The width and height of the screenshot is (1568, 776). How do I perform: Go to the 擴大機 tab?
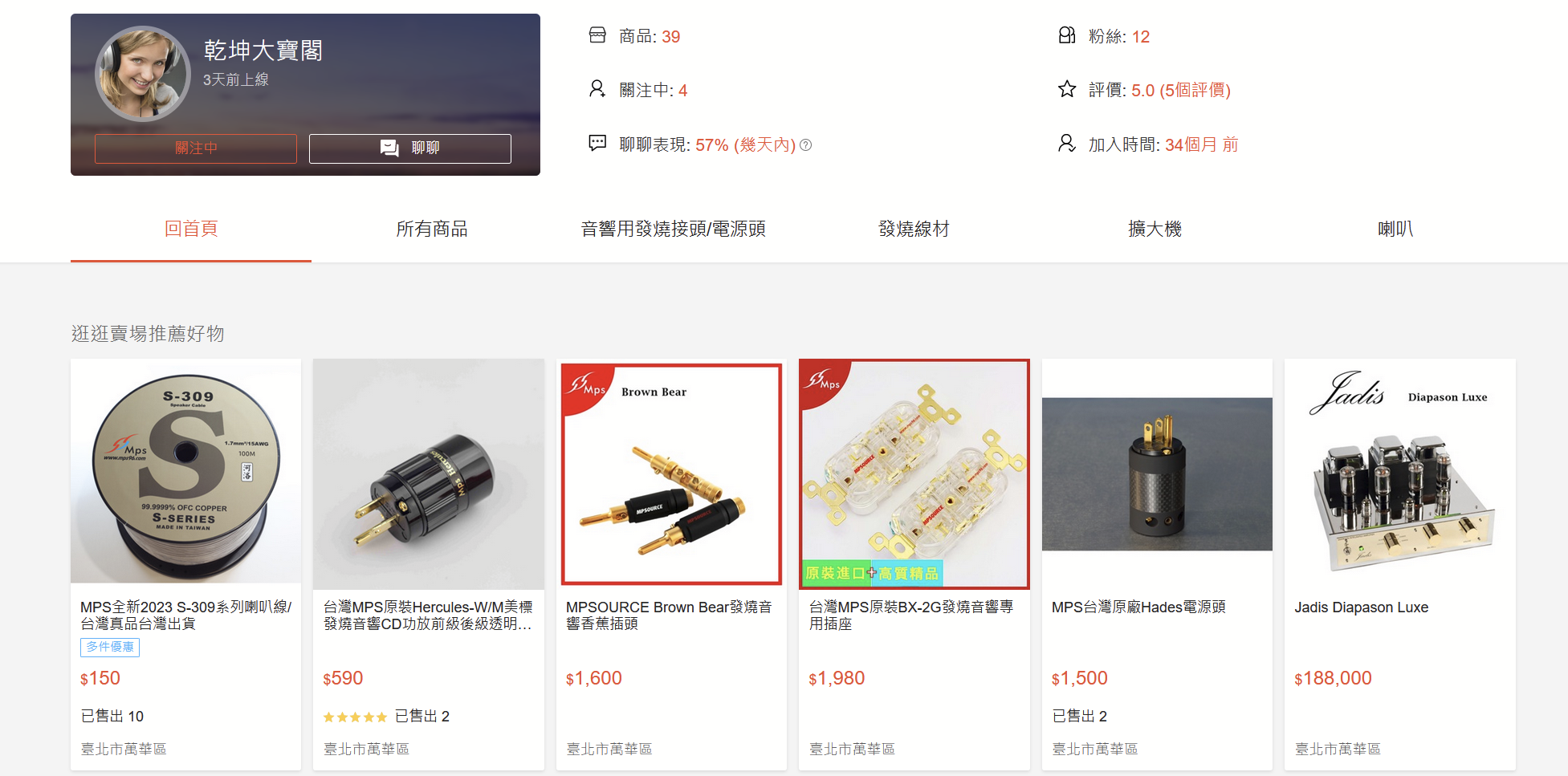tap(1154, 230)
